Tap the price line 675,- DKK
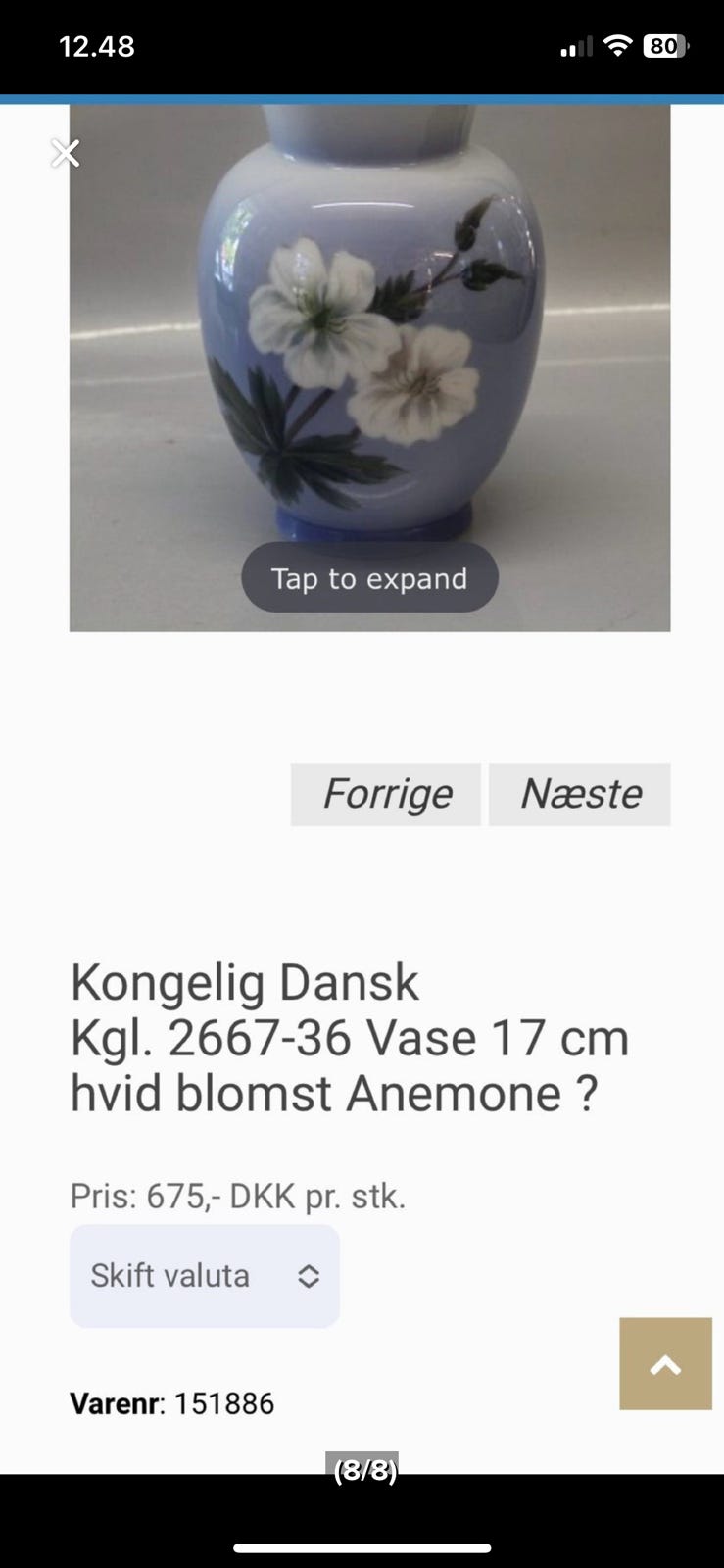 [x=237, y=1195]
